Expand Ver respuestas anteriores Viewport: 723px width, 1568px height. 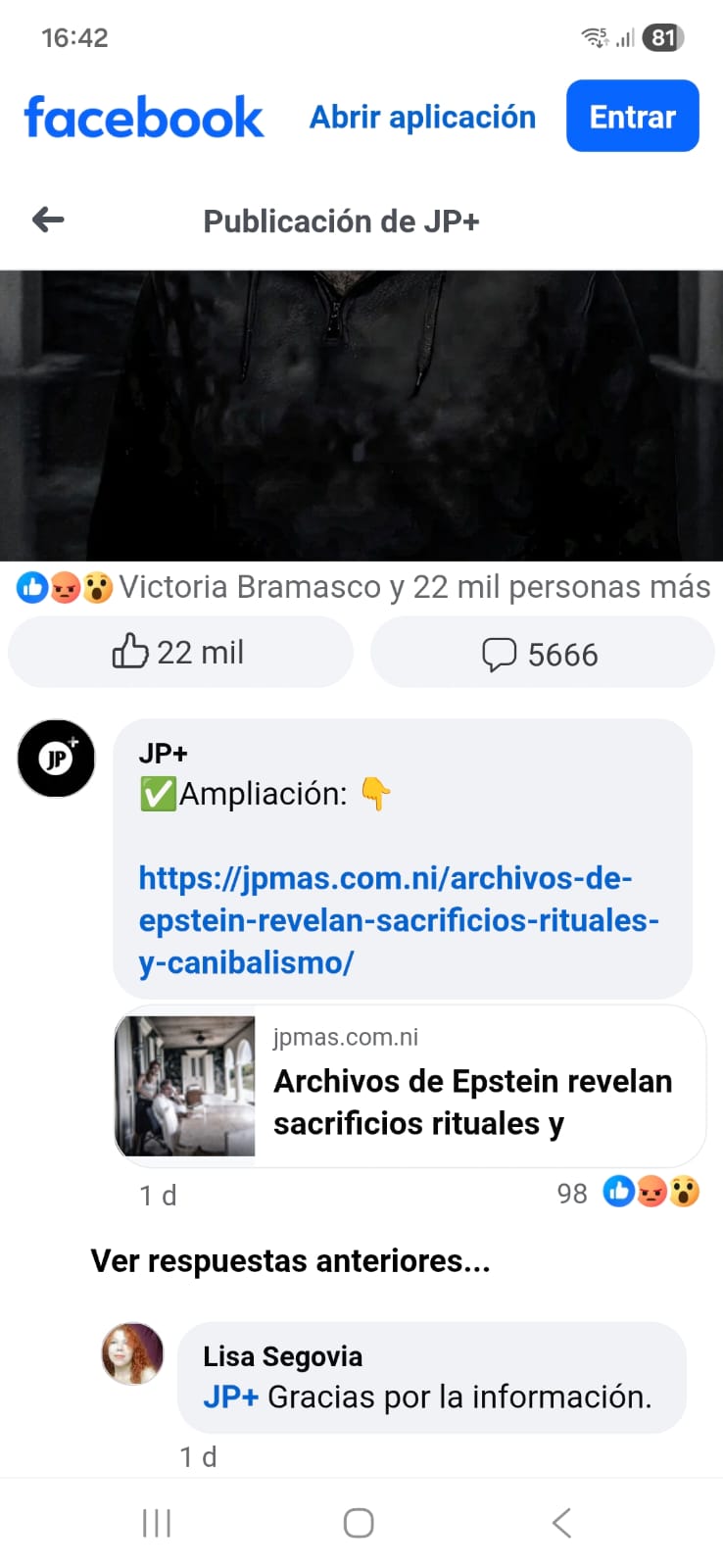point(290,1260)
